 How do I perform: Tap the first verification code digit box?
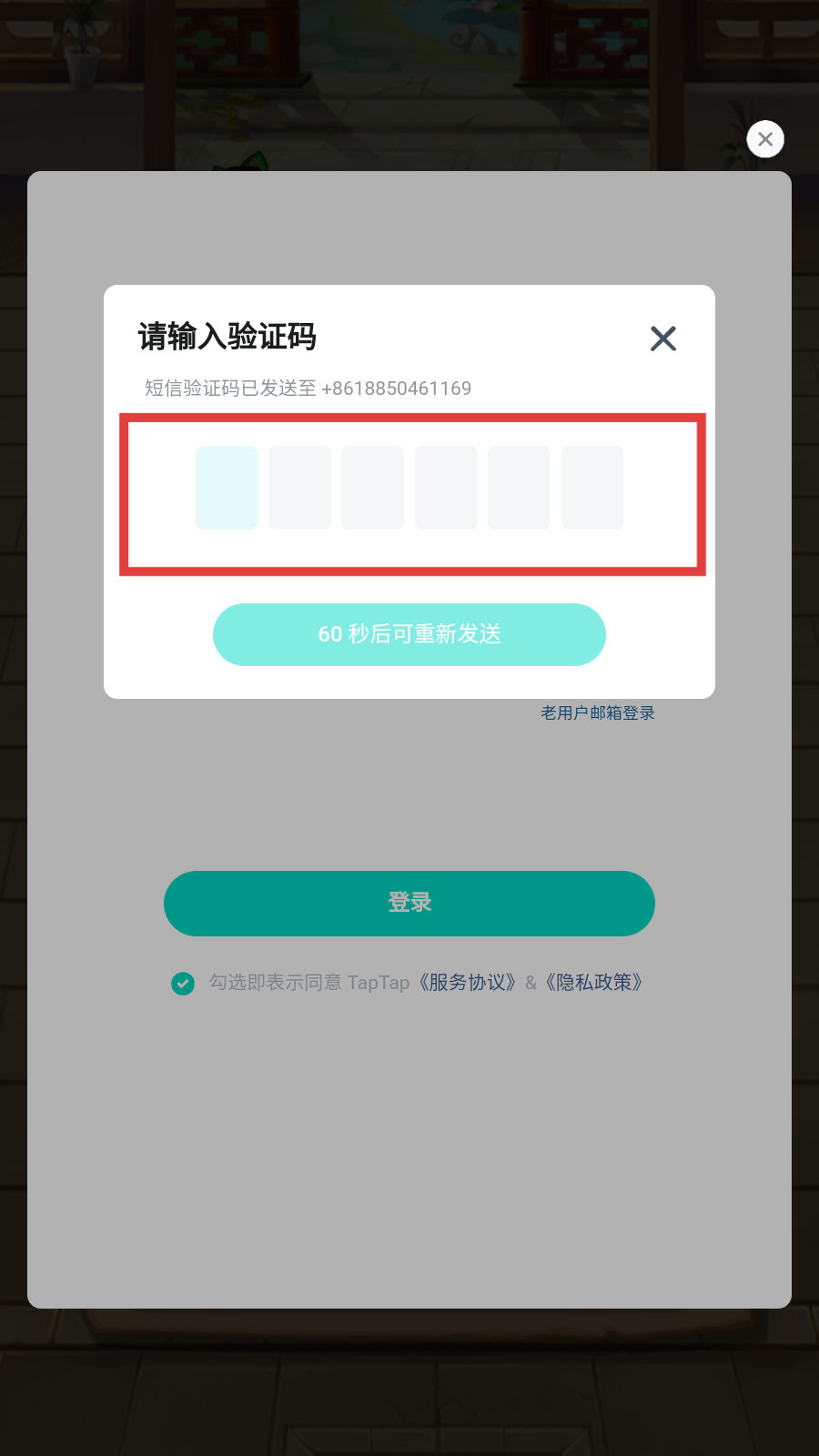[x=227, y=488]
